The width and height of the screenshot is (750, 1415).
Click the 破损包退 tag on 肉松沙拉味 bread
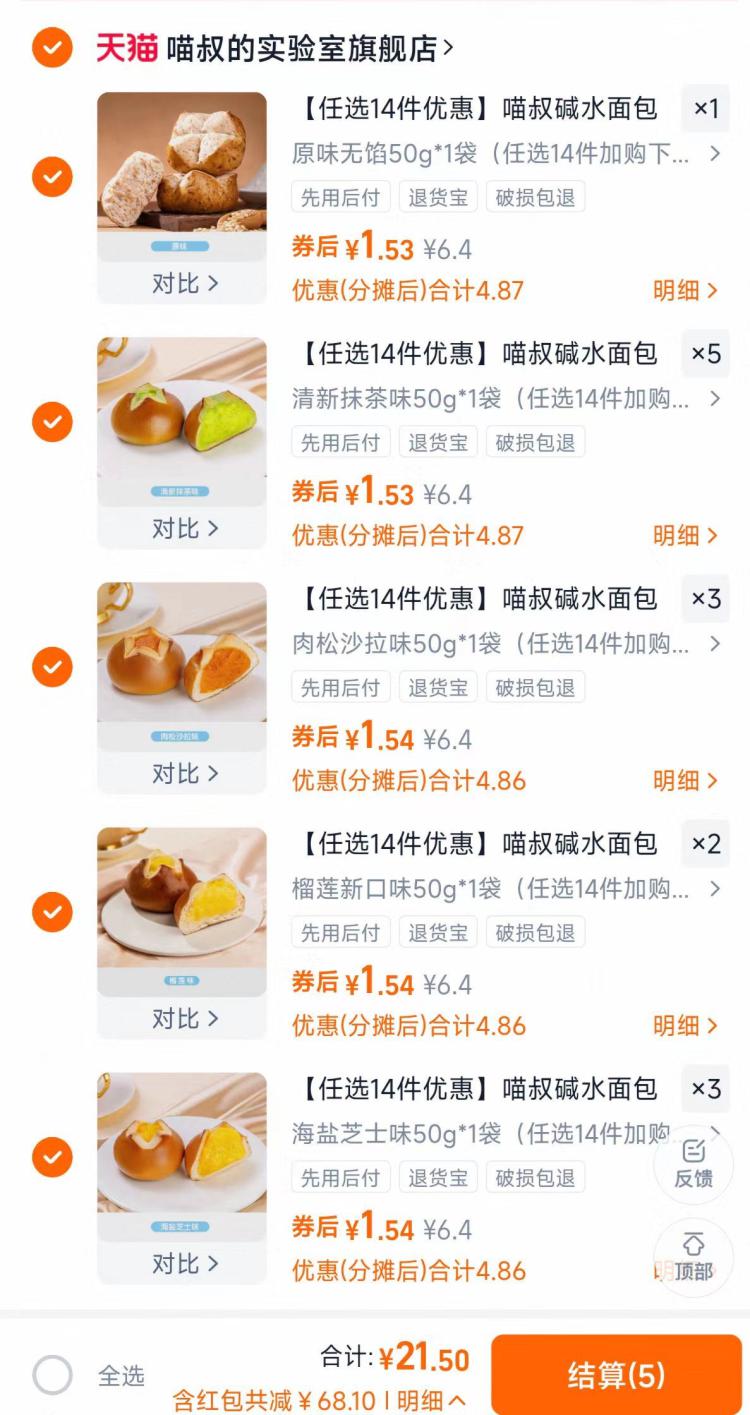[535, 687]
